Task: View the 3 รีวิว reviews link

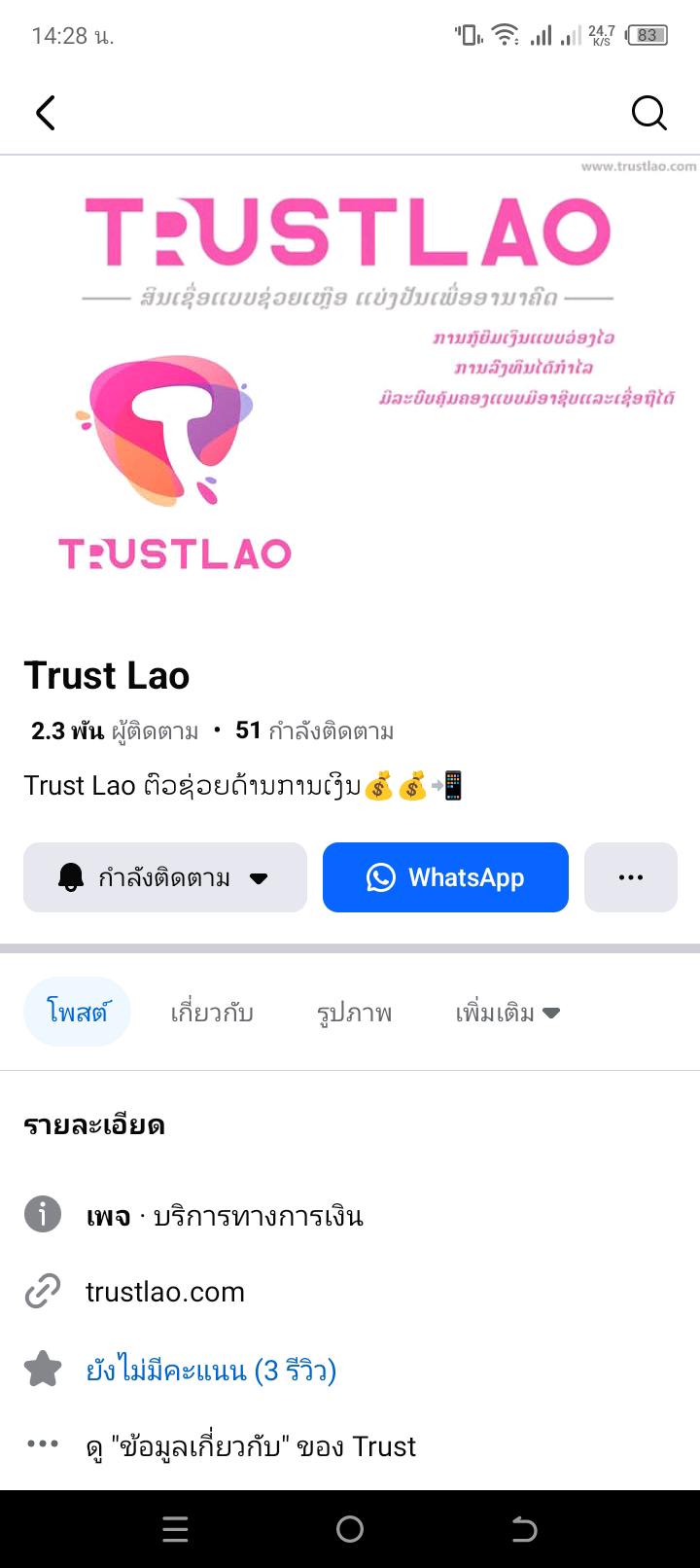Action: [211, 1371]
